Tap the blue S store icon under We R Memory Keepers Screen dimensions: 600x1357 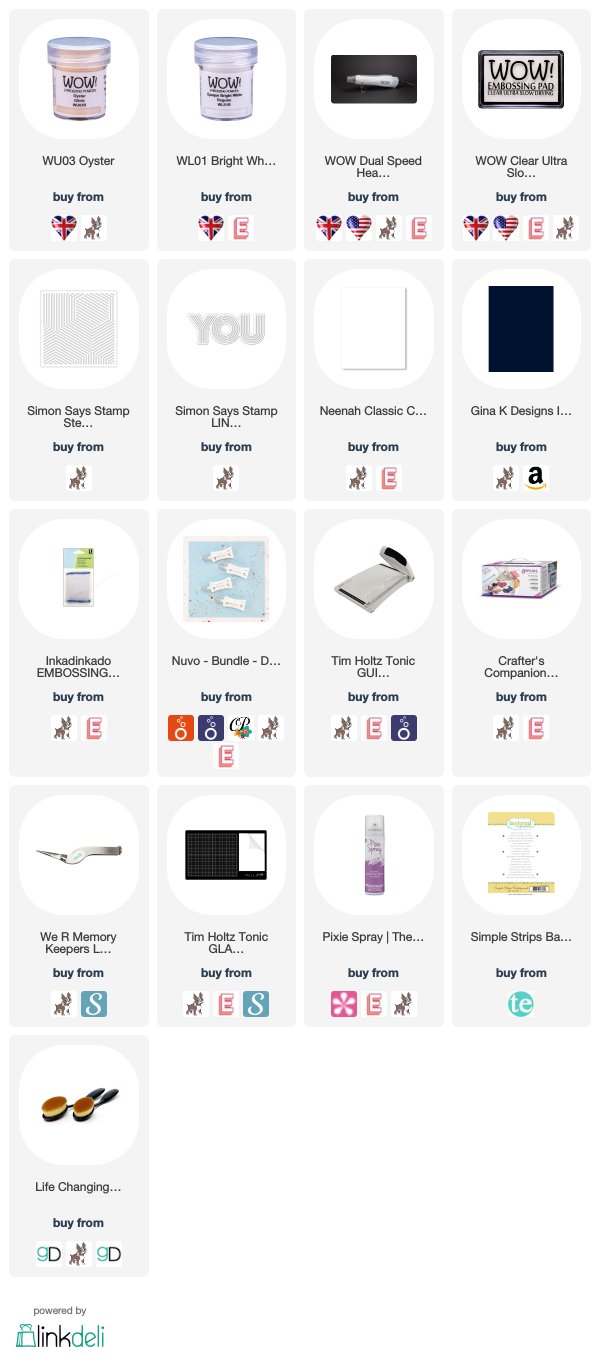pyautogui.click(x=93, y=1004)
